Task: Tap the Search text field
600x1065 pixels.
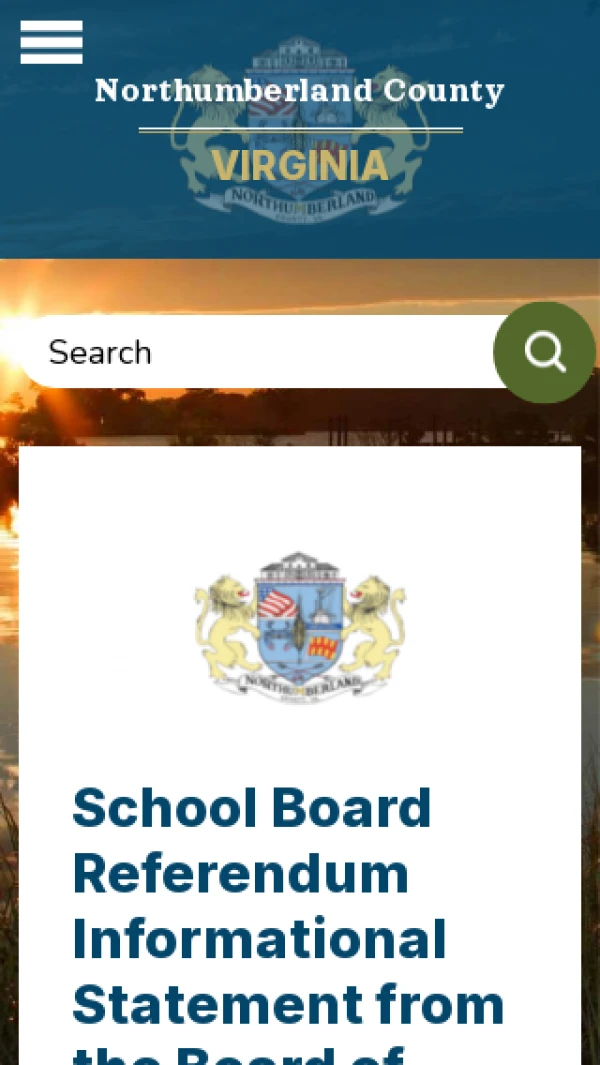Action: pyautogui.click(x=260, y=352)
